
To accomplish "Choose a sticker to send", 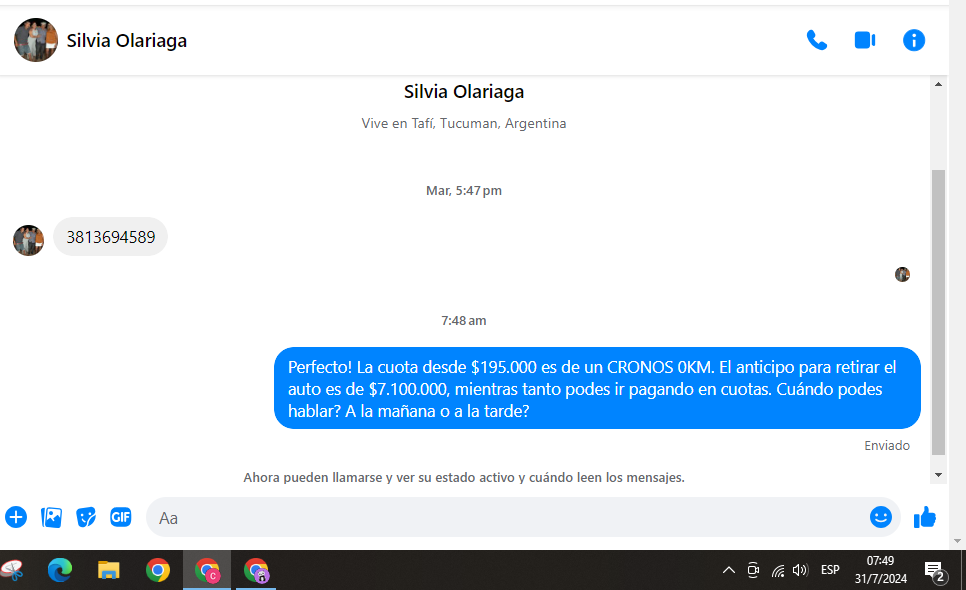I will pos(86,517).
